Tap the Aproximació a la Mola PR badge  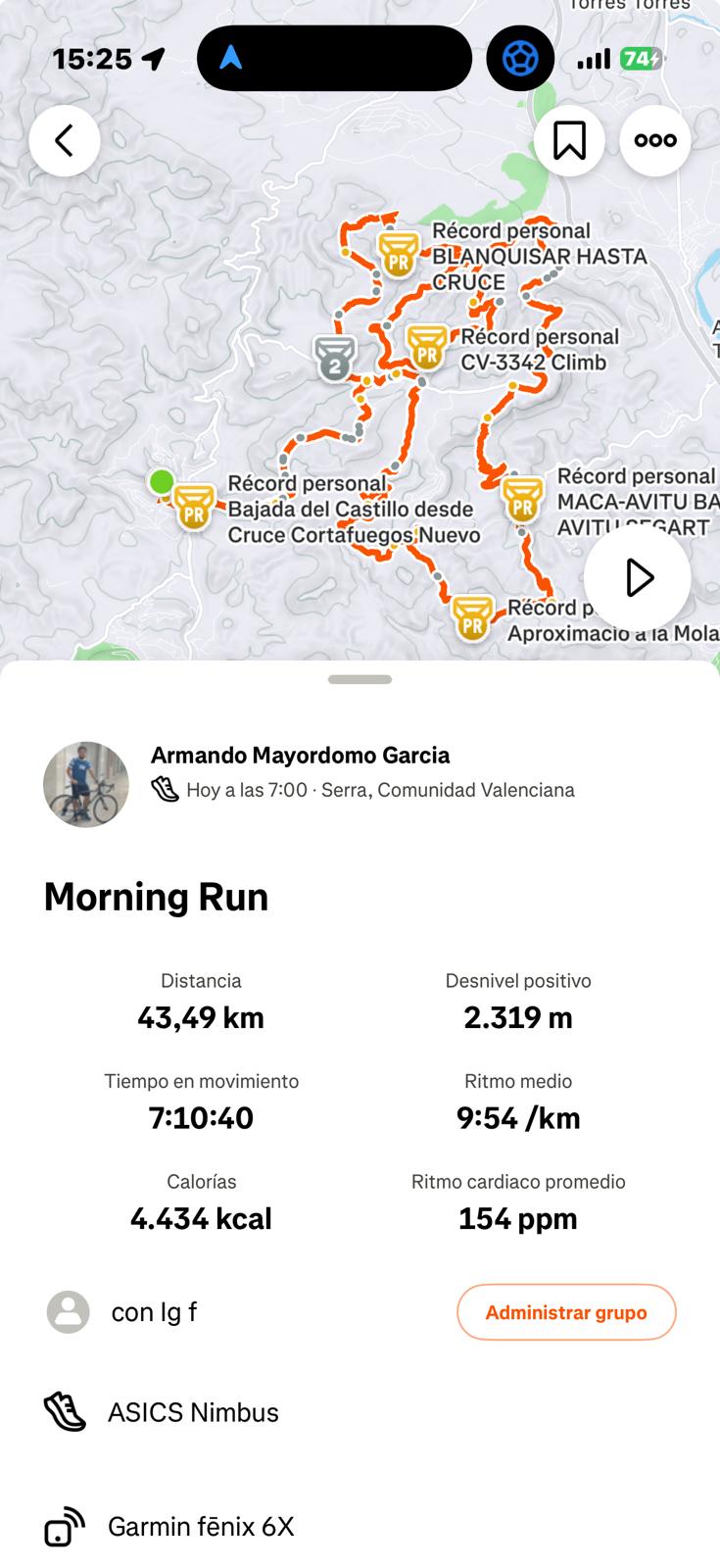pyautogui.click(x=472, y=617)
